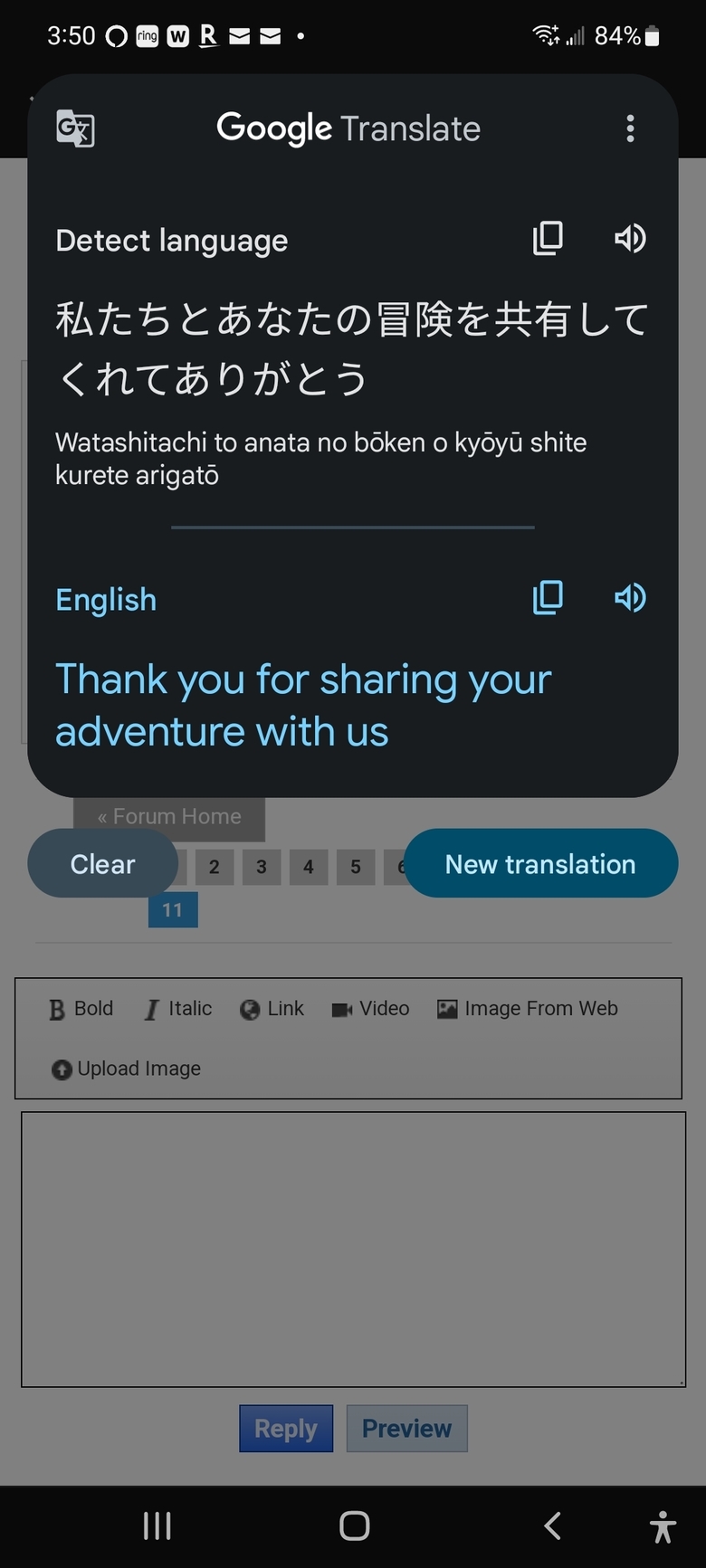Open the Google Translate app icon
This screenshot has width=706, height=1568.
[x=75, y=128]
